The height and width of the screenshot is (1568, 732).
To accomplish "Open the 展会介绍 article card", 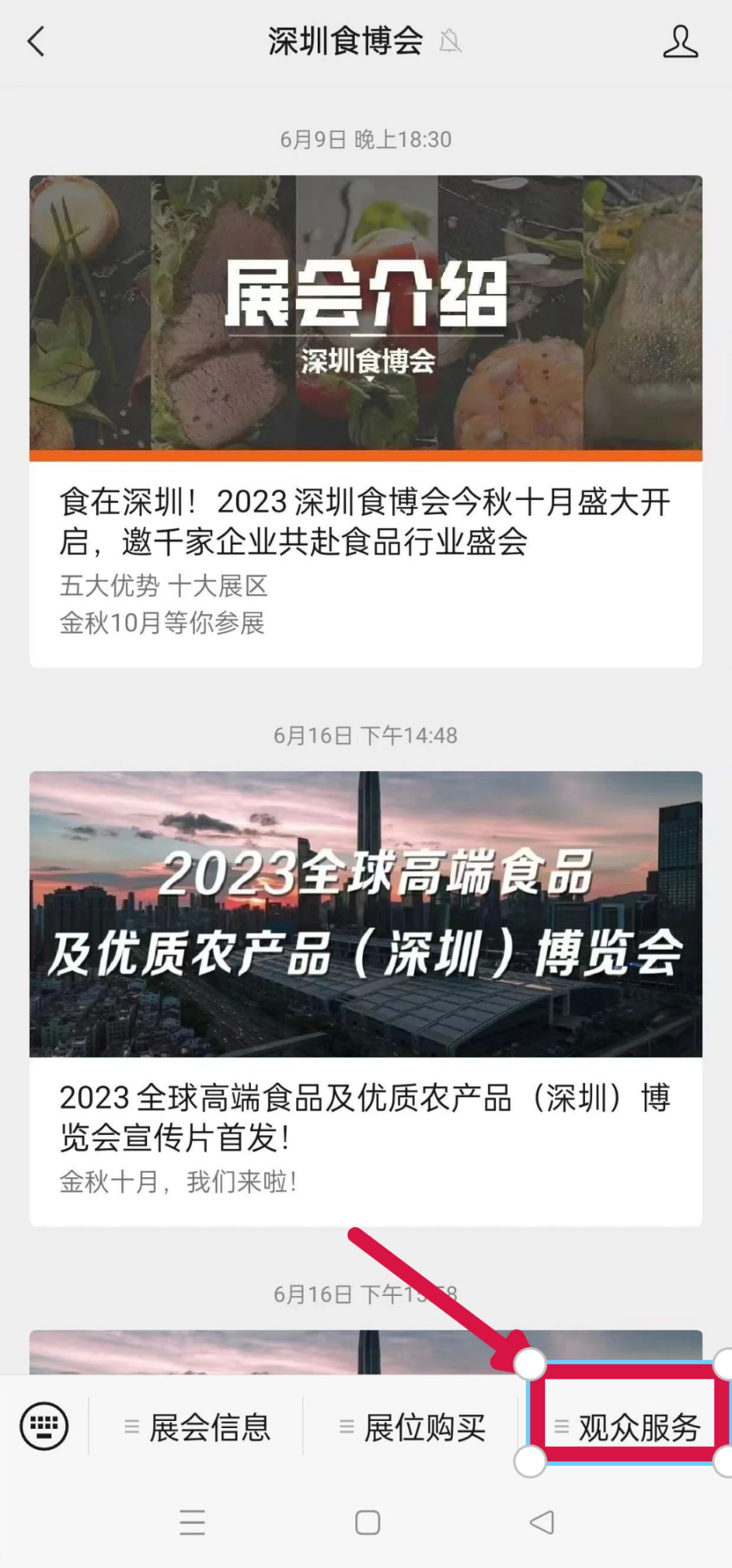I will coord(366,420).
